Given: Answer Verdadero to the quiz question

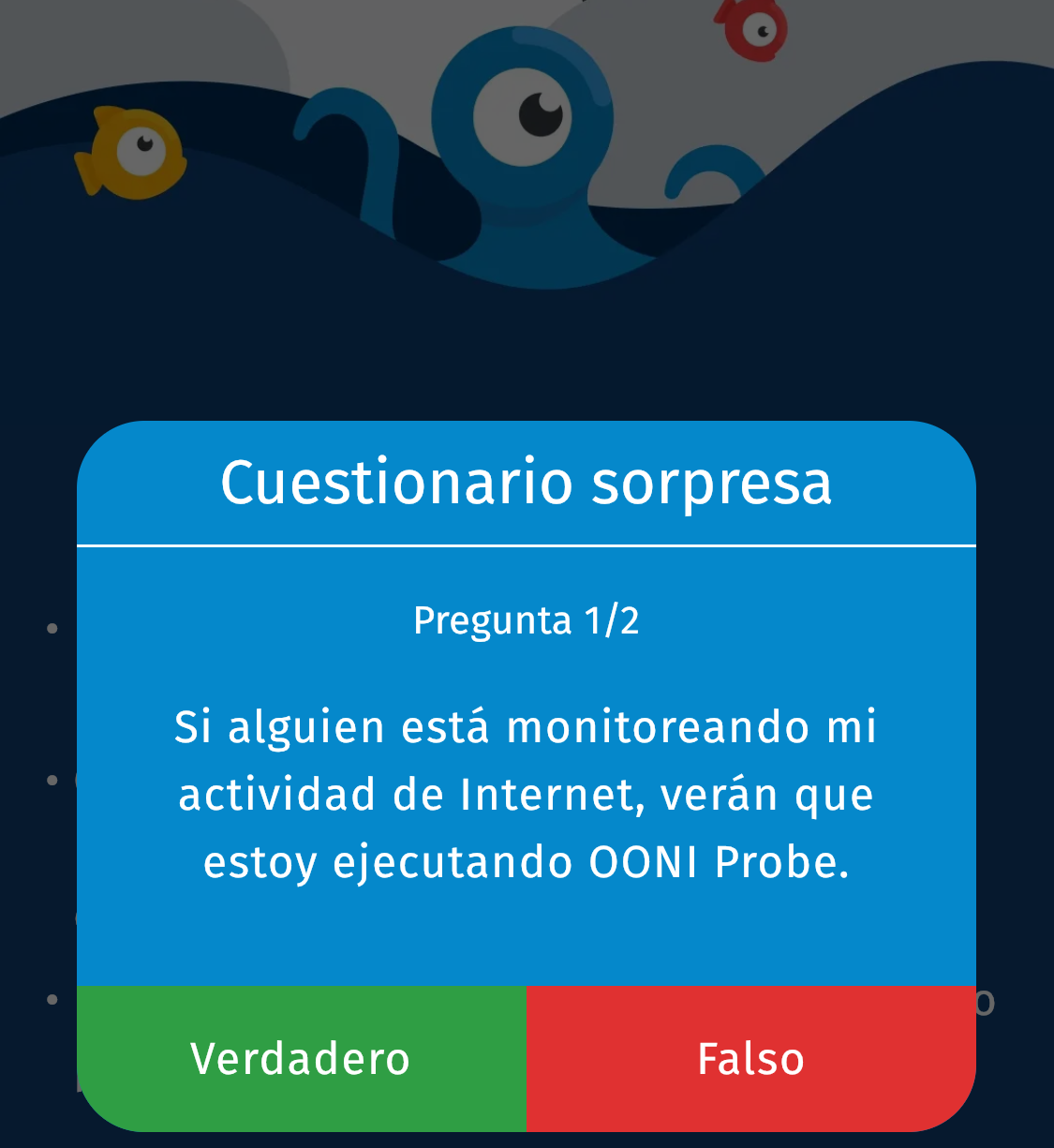Looking at the screenshot, I should pyautogui.click(x=301, y=1059).
